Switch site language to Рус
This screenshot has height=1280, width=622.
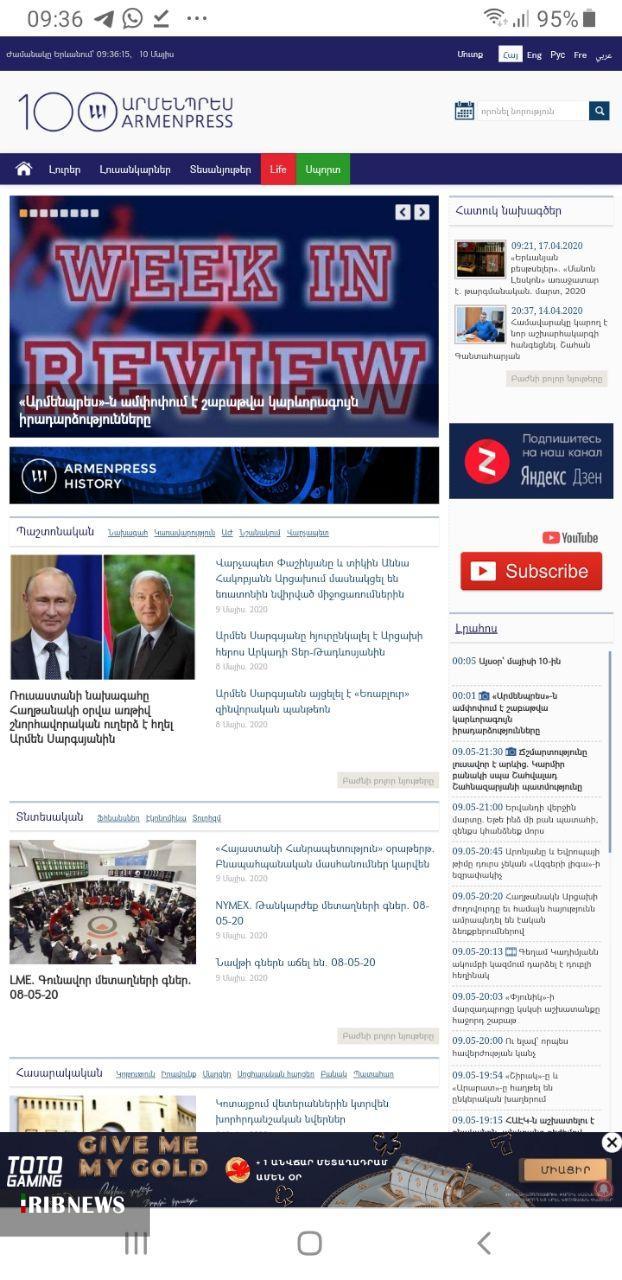pyautogui.click(x=558, y=55)
